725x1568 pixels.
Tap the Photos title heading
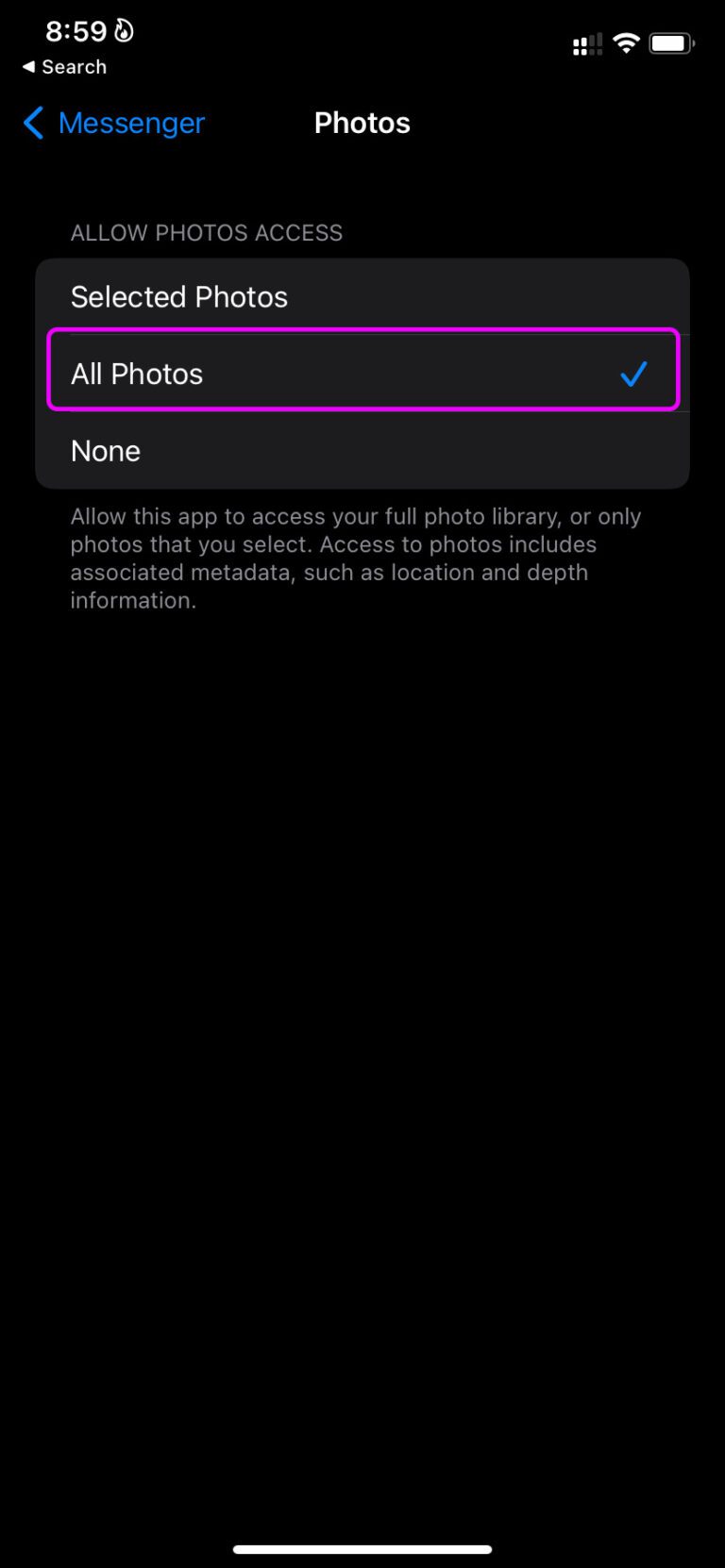(362, 123)
